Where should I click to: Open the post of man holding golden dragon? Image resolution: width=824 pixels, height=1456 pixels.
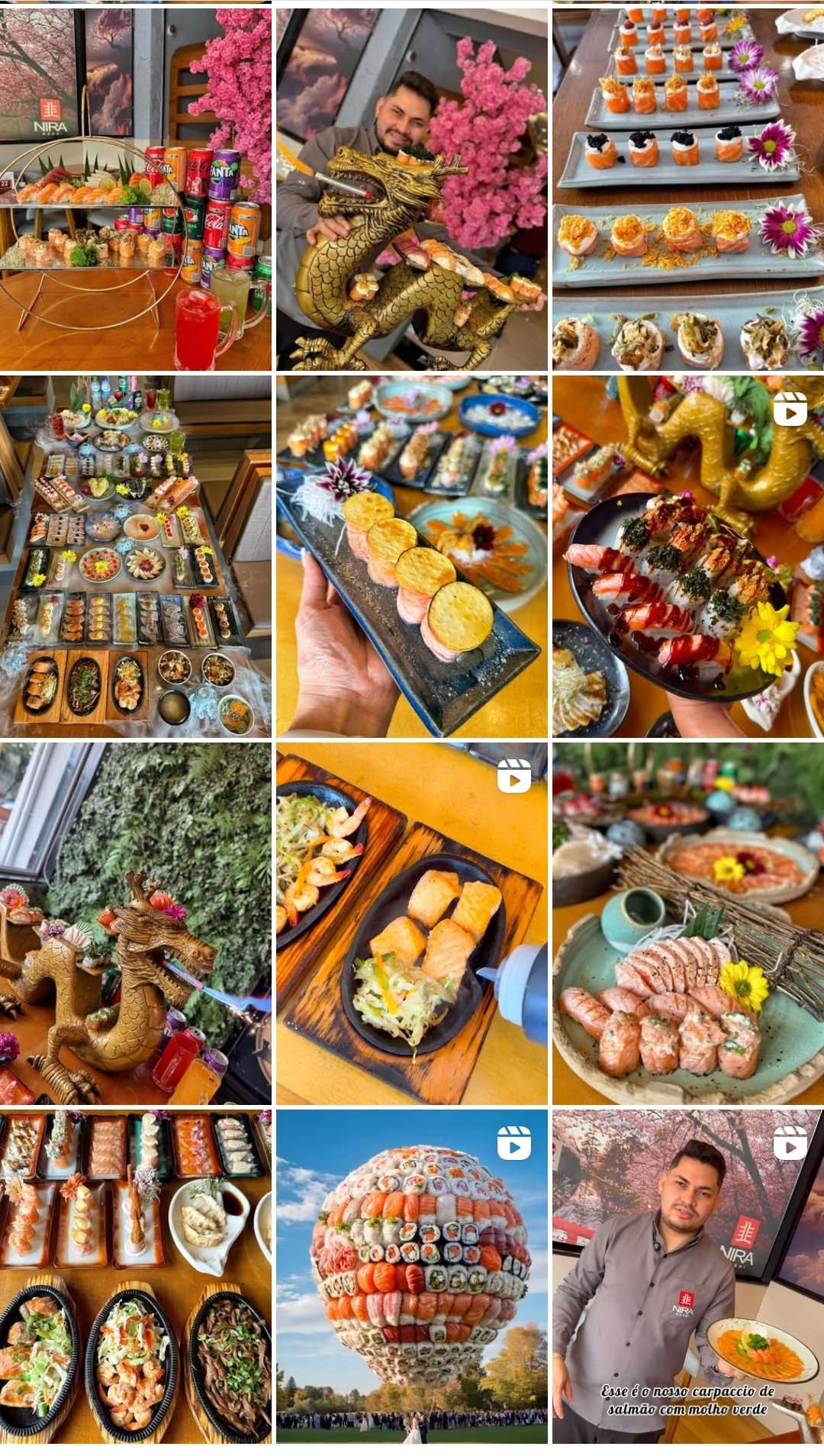point(411,189)
